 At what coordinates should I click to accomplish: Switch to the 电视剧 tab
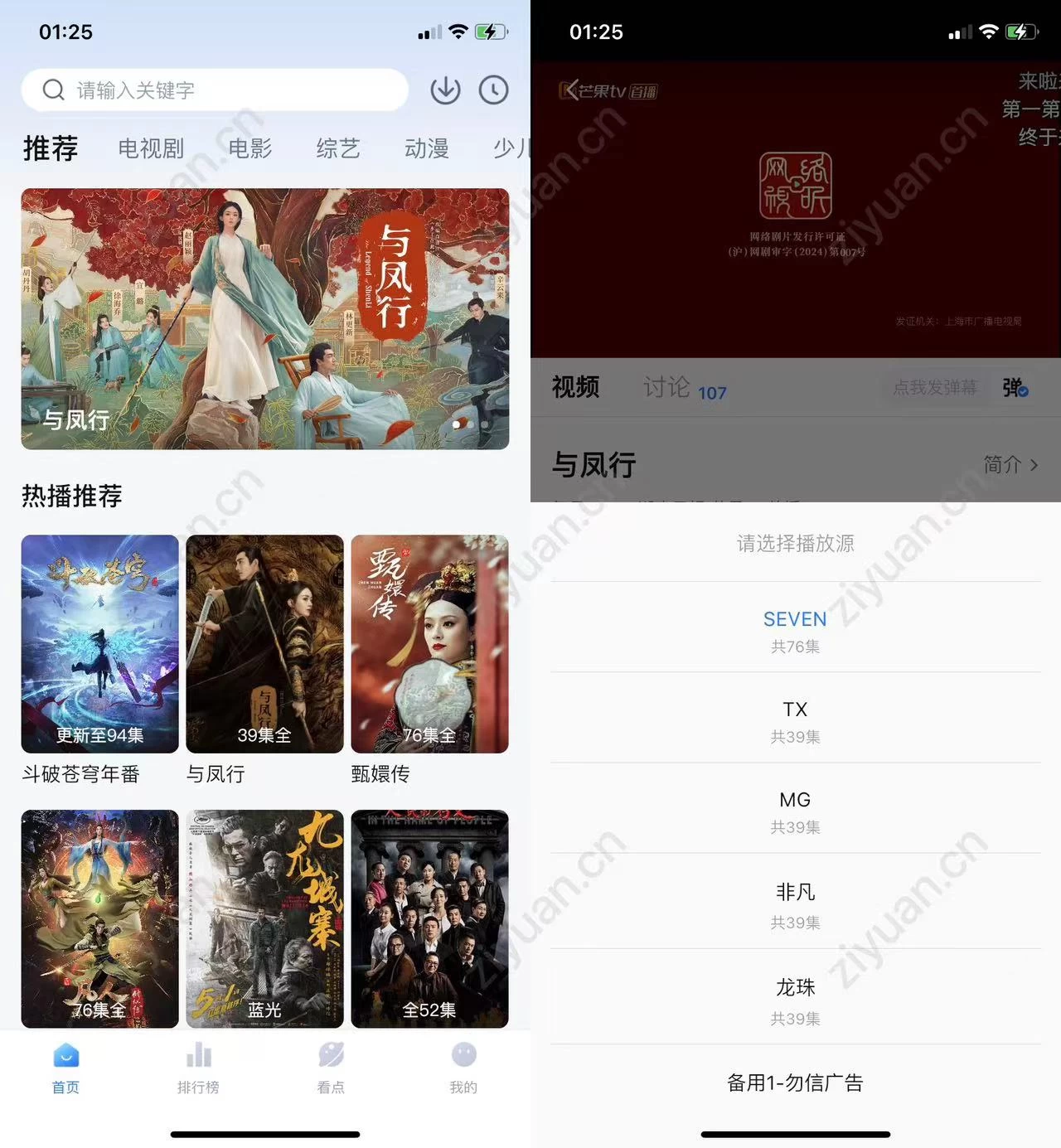pyautogui.click(x=151, y=148)
